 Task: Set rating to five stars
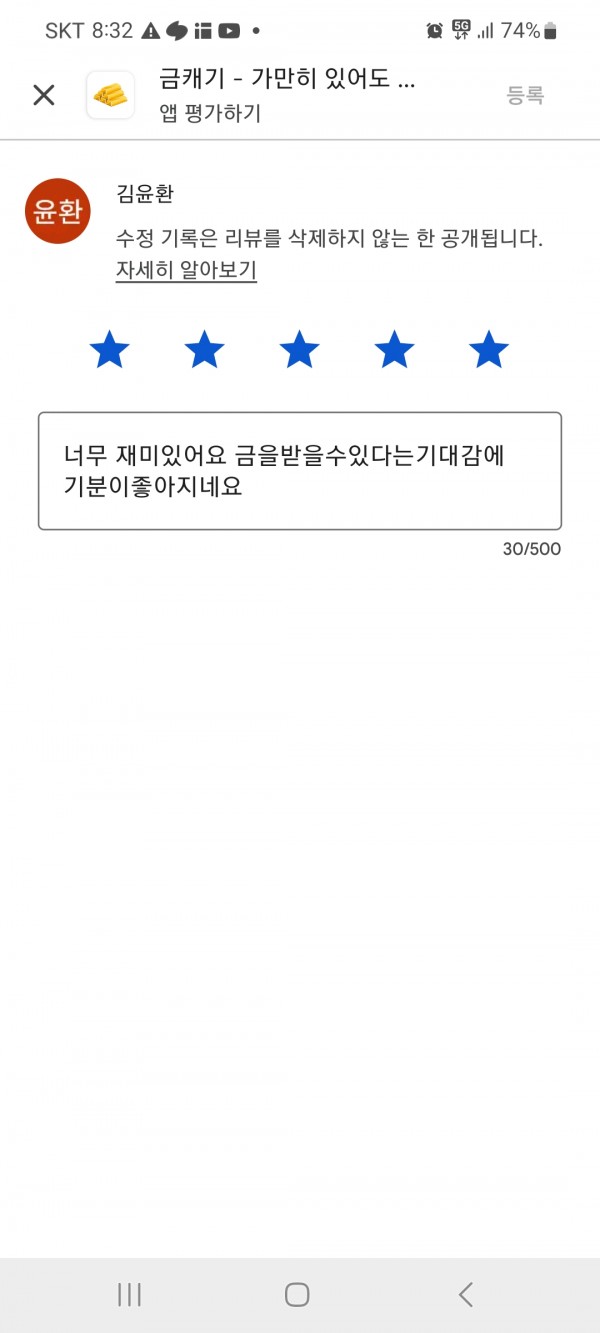click(489, 350)
